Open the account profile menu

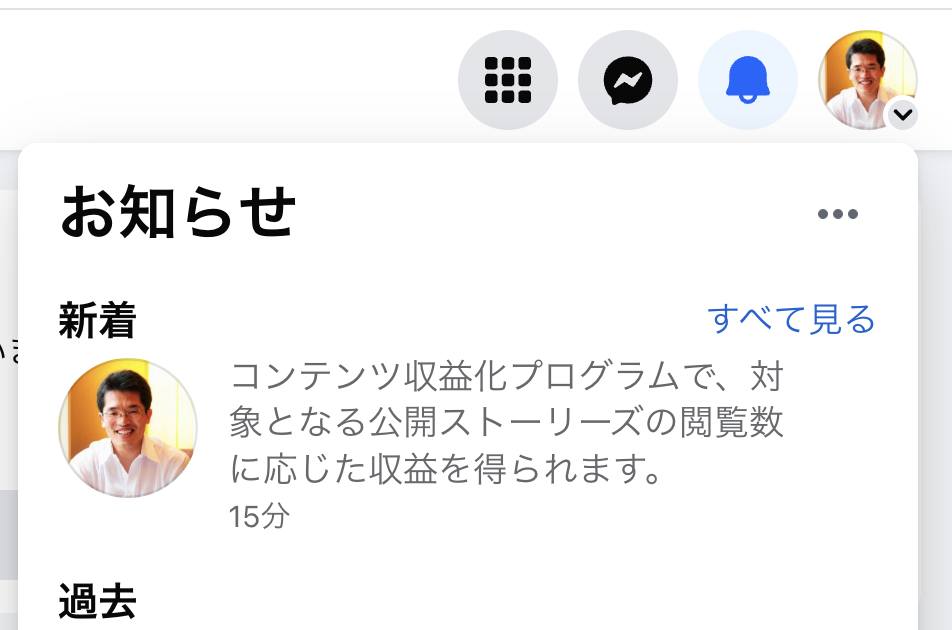coord(867,80)
